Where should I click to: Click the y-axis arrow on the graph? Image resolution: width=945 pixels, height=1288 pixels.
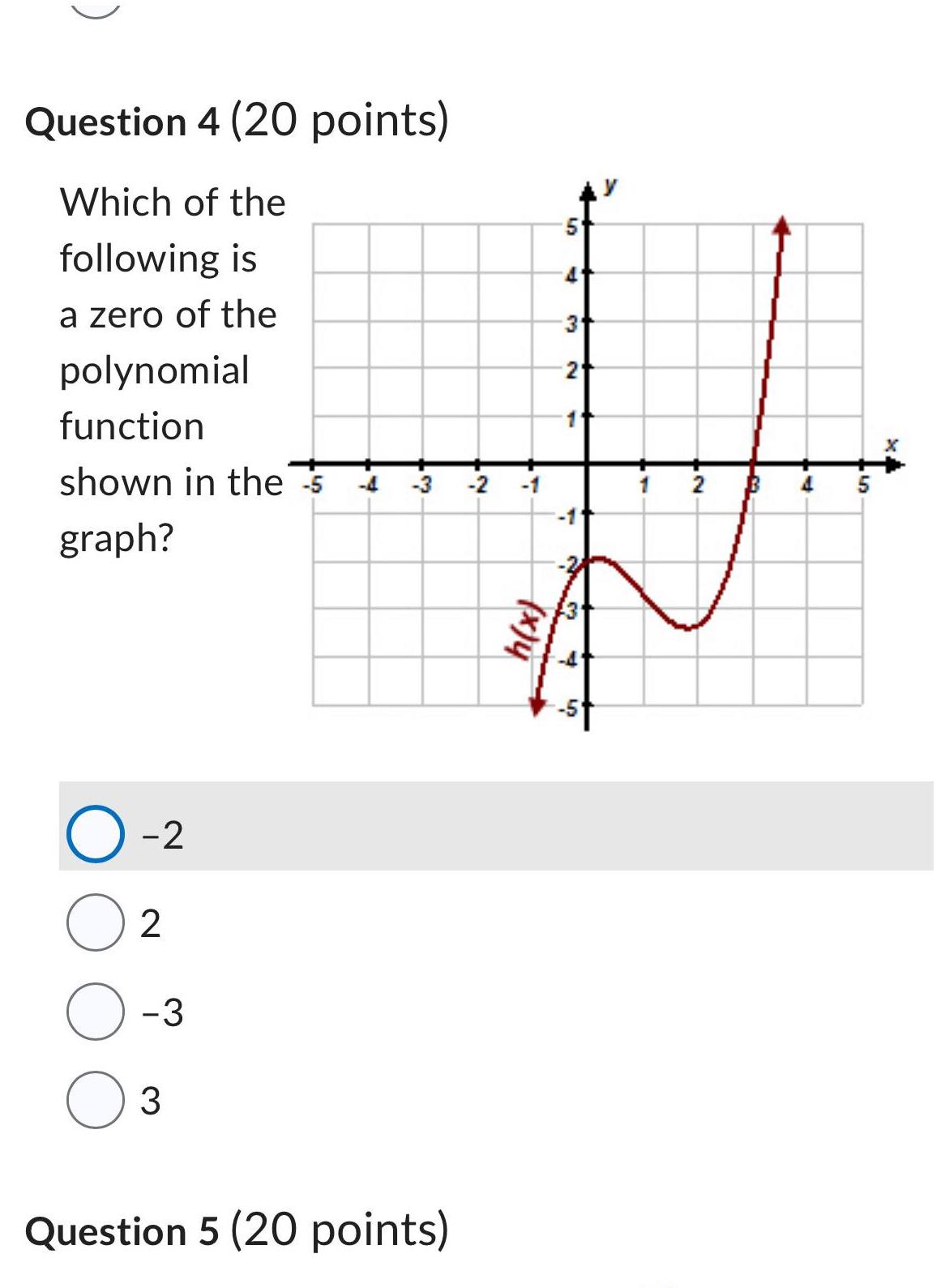coord(587,186)
